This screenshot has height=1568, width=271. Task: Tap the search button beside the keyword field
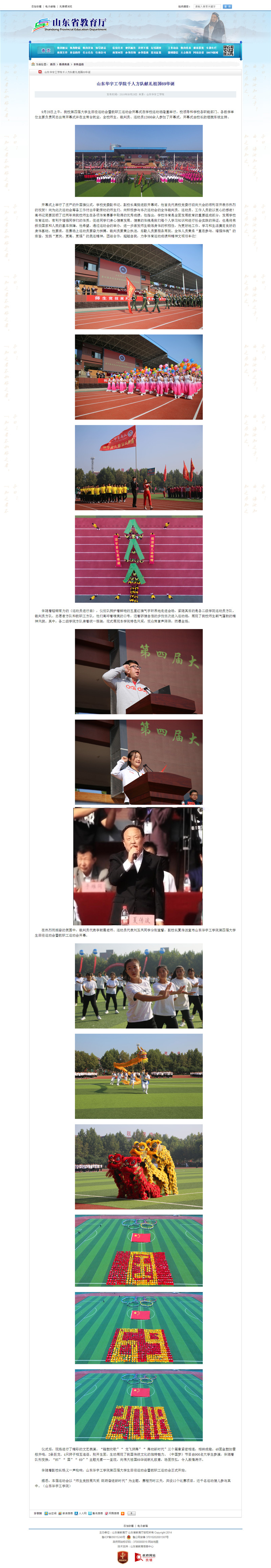pos(227,7)
